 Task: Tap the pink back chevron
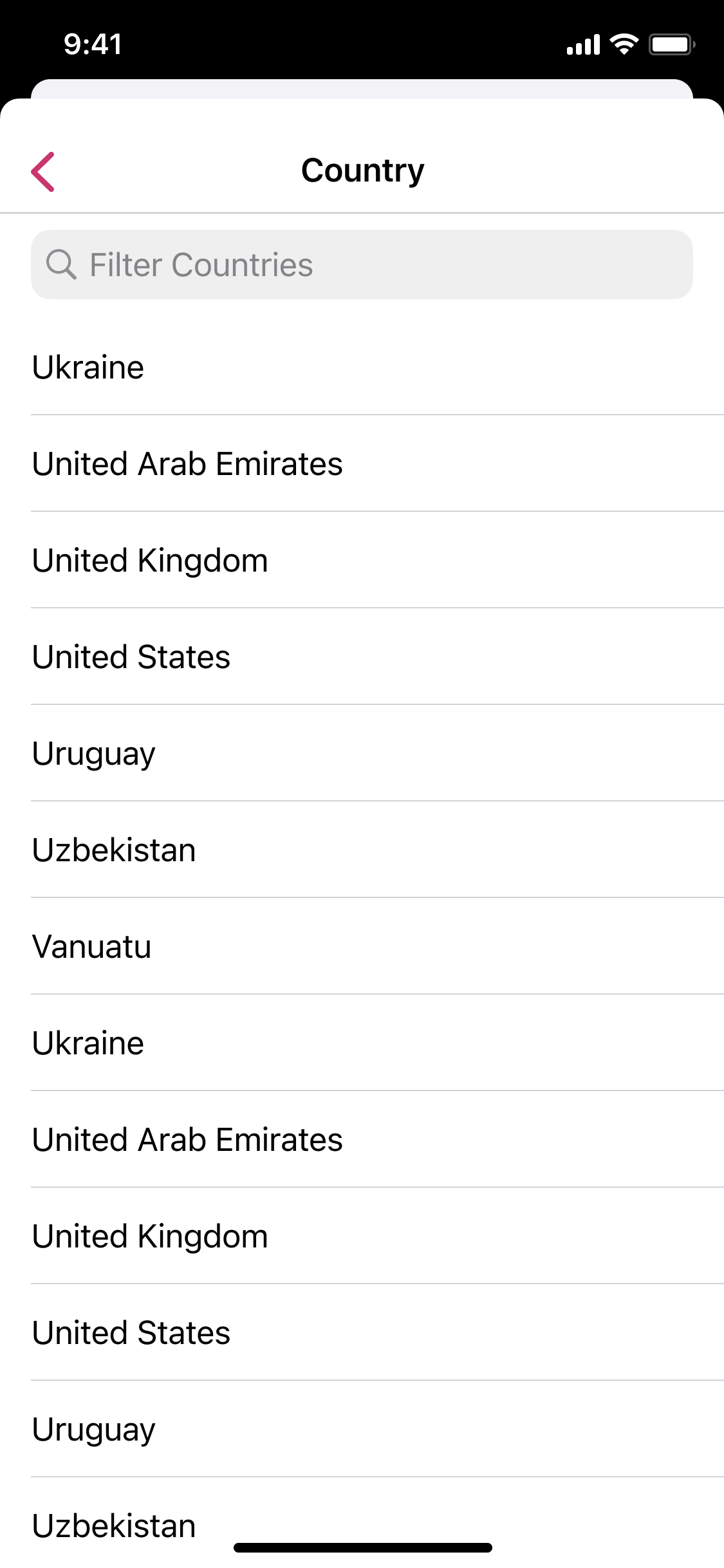click(x=42, y=171)
